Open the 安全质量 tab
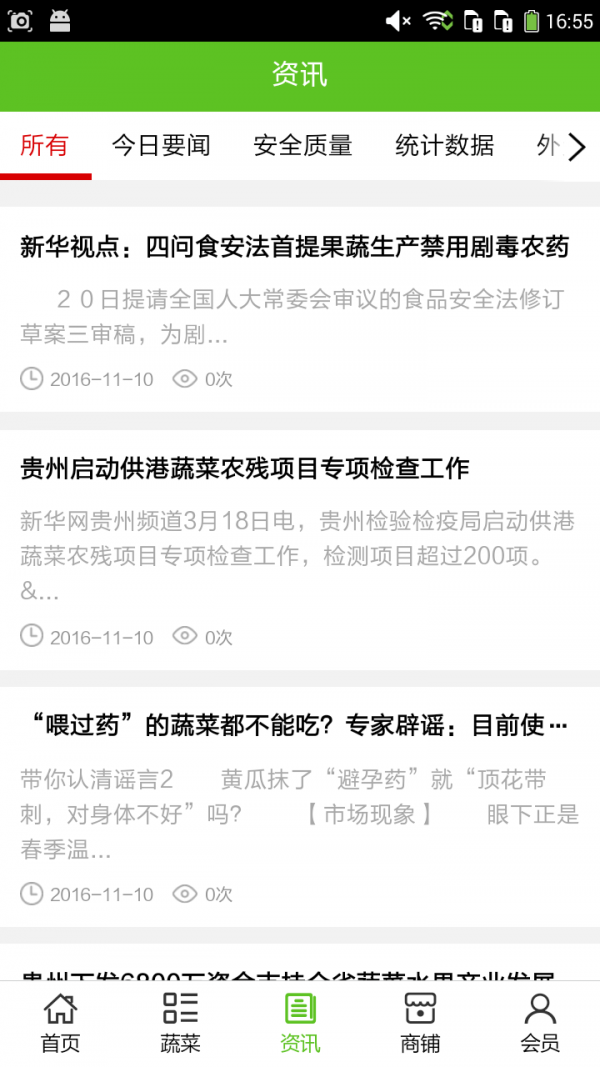This screenshot has width=600, height=1067. click(x=303, y=146)
